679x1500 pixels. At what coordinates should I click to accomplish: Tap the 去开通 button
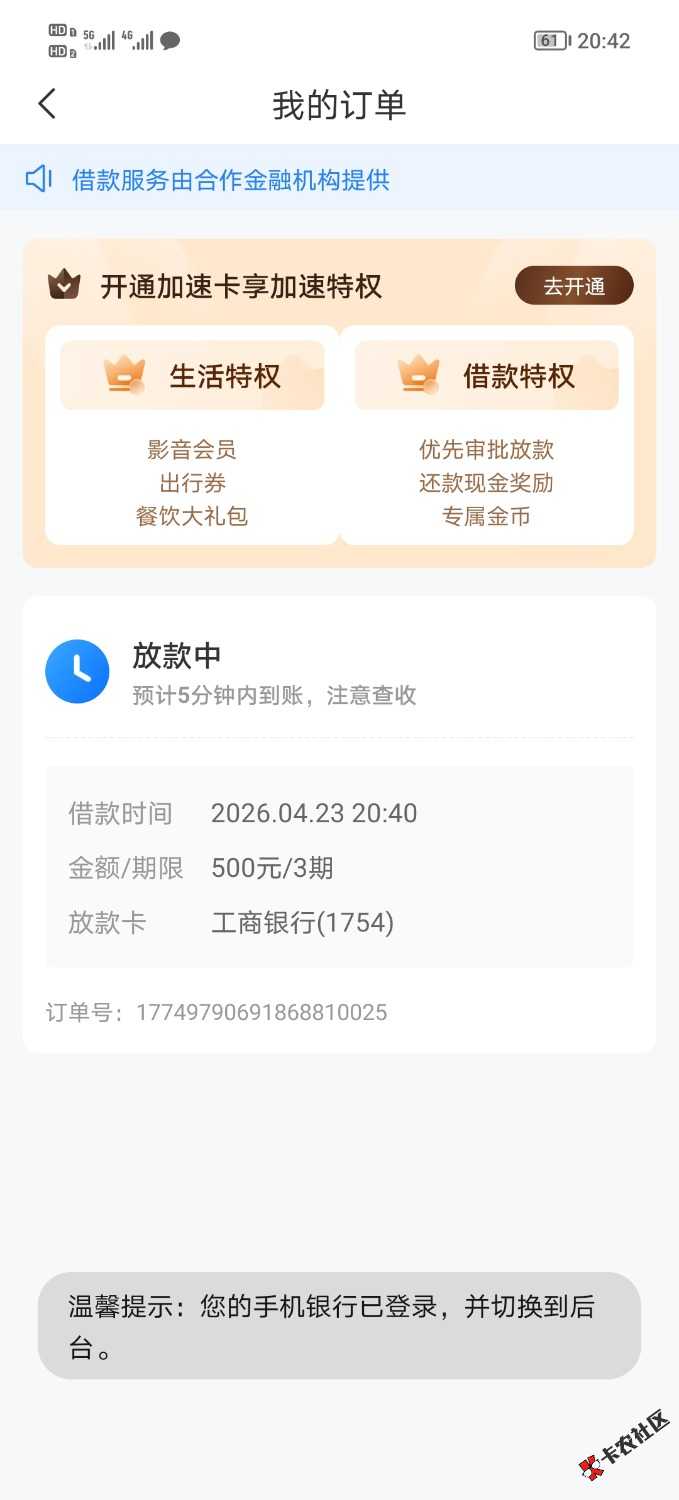(x=574, y=286)
